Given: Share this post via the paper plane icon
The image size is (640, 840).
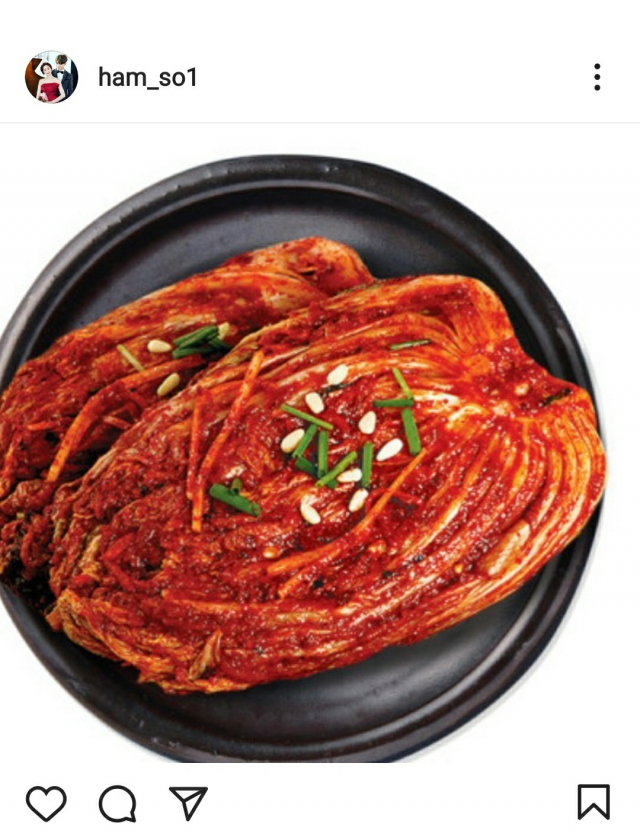Looking at the screenshot, I should point(188,802).
